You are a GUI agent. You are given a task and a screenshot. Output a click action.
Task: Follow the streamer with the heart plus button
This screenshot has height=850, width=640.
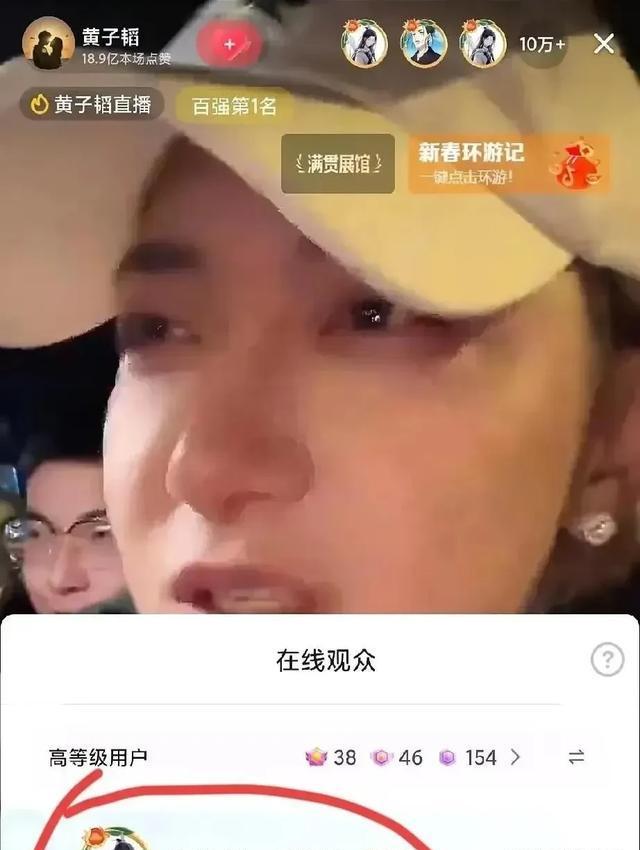click(230, 44)
